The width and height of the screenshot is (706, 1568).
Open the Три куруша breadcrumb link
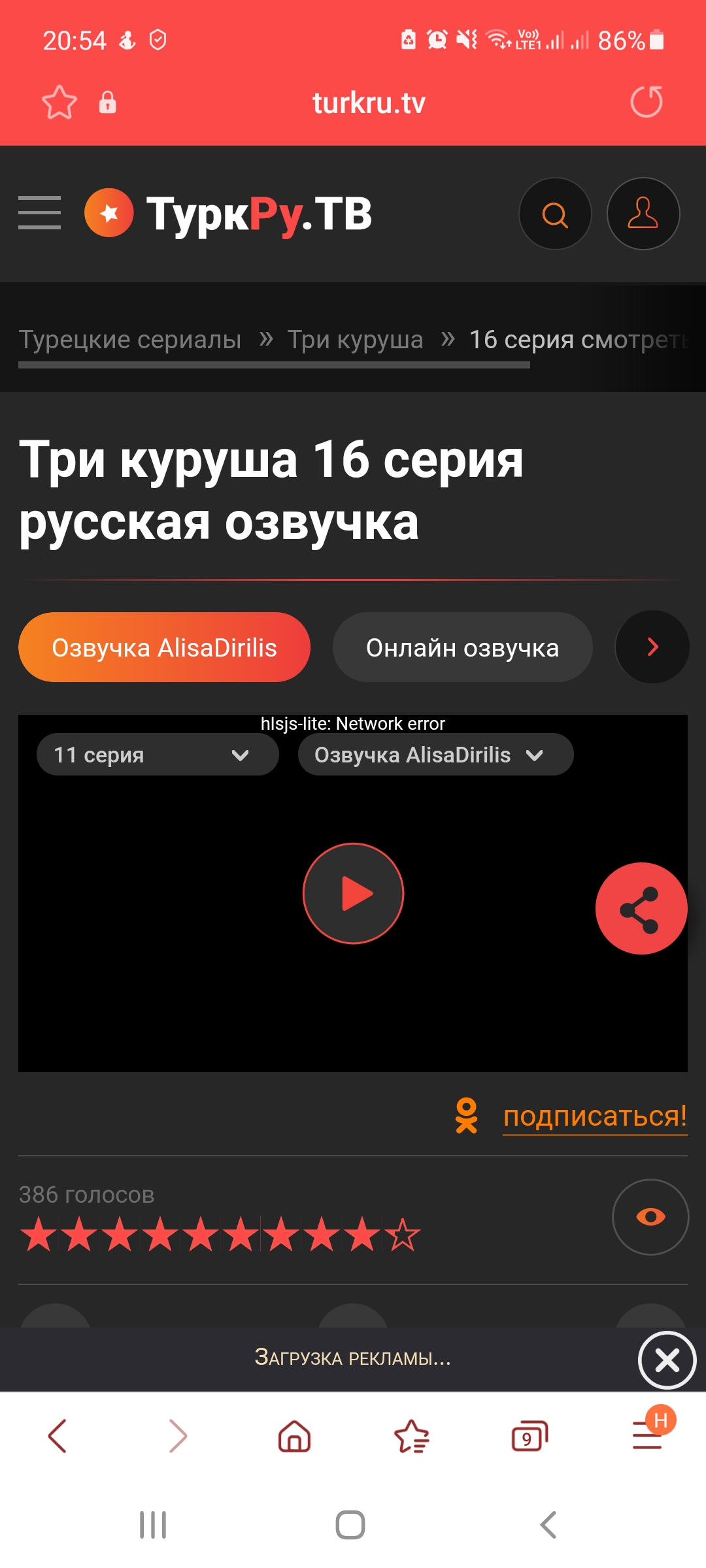[355, 340]
